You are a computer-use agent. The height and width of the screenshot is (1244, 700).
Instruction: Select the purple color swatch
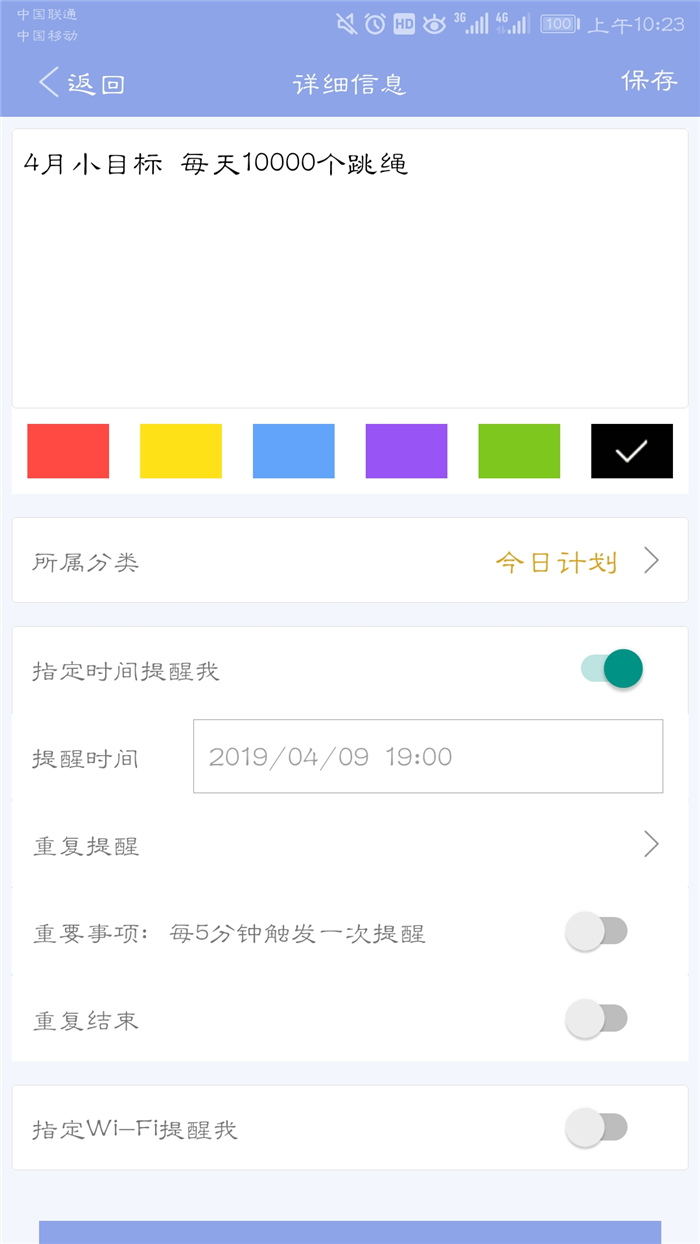(407, 451)
